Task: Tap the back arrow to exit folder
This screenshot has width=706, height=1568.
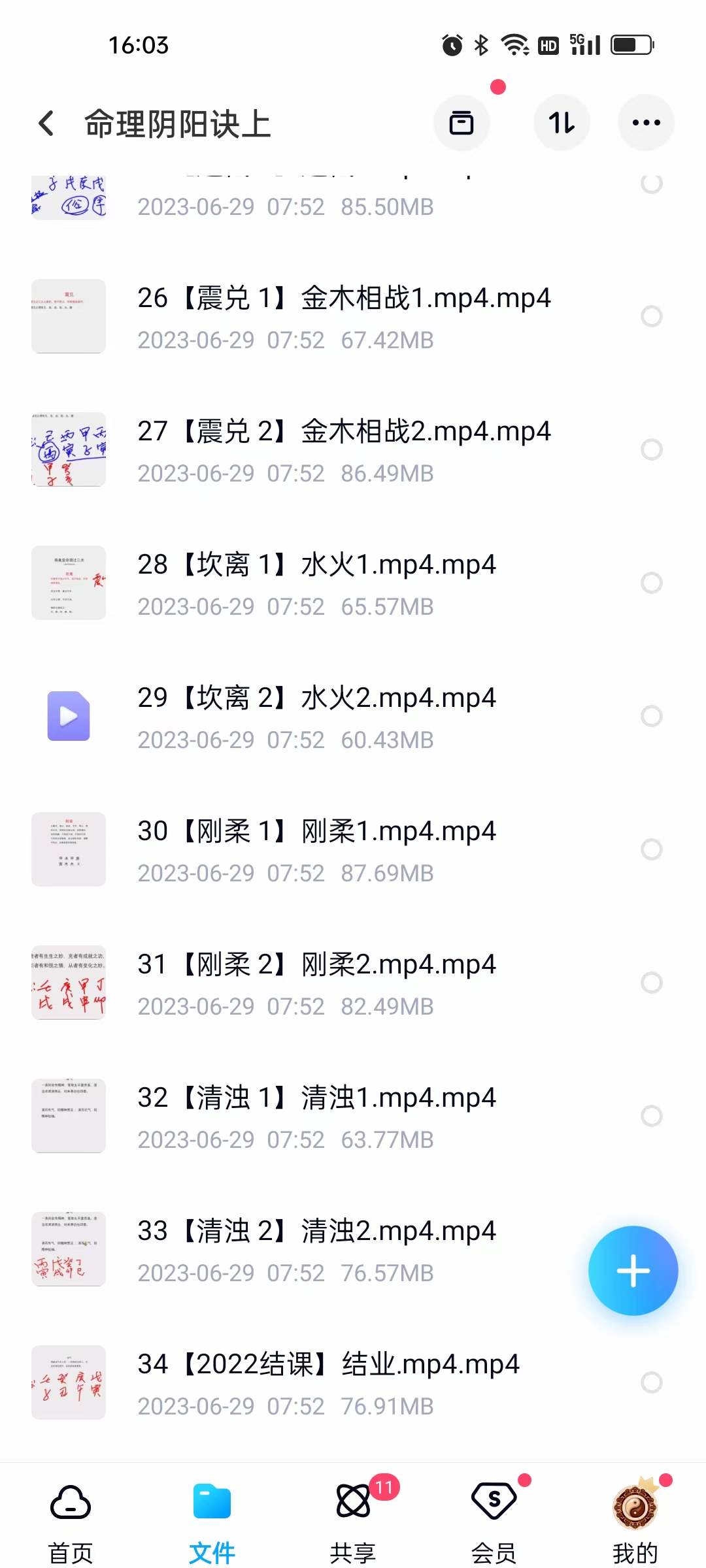Action: click(46, 122)
